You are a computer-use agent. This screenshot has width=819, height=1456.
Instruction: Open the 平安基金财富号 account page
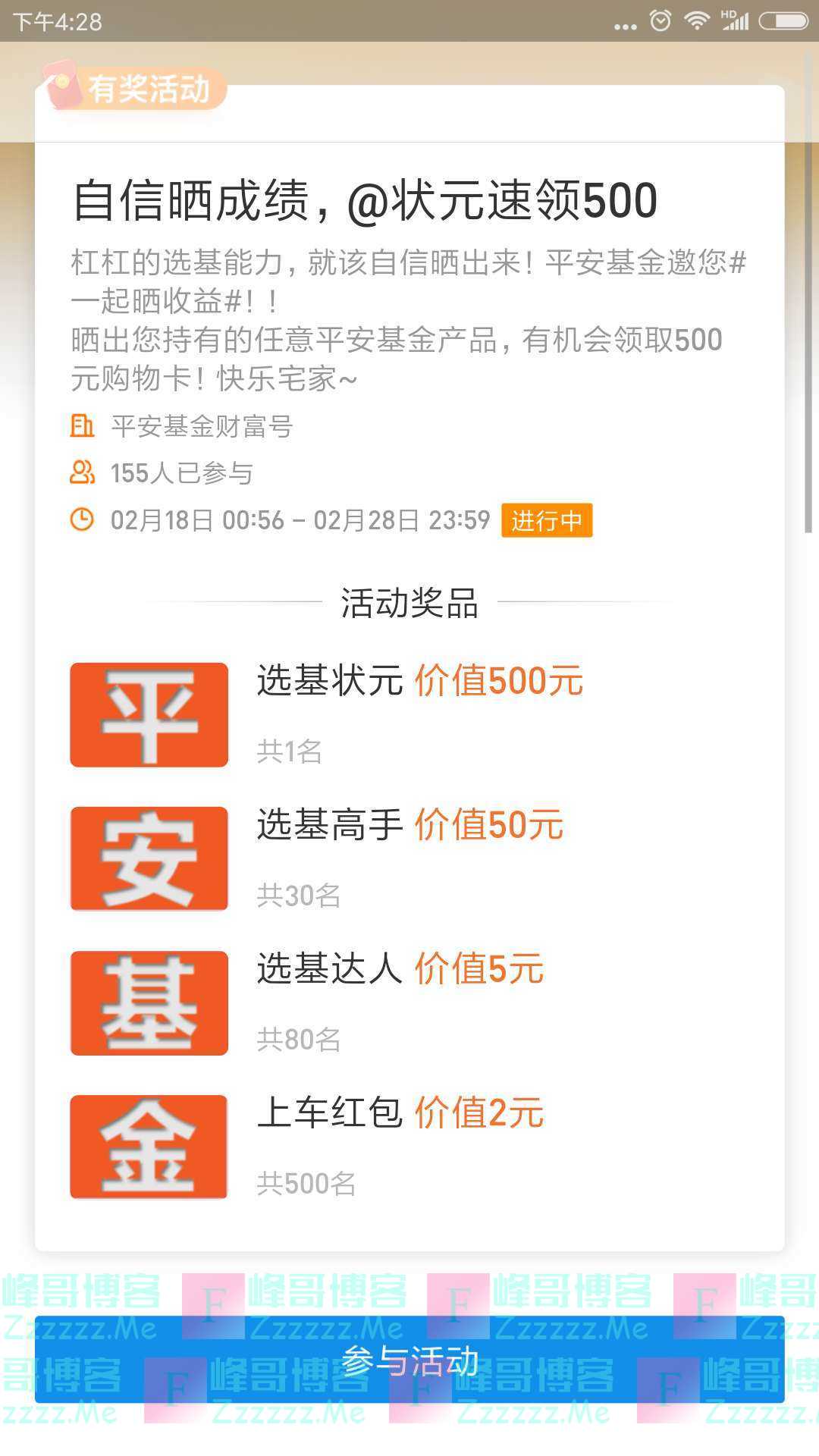(201, 426)
